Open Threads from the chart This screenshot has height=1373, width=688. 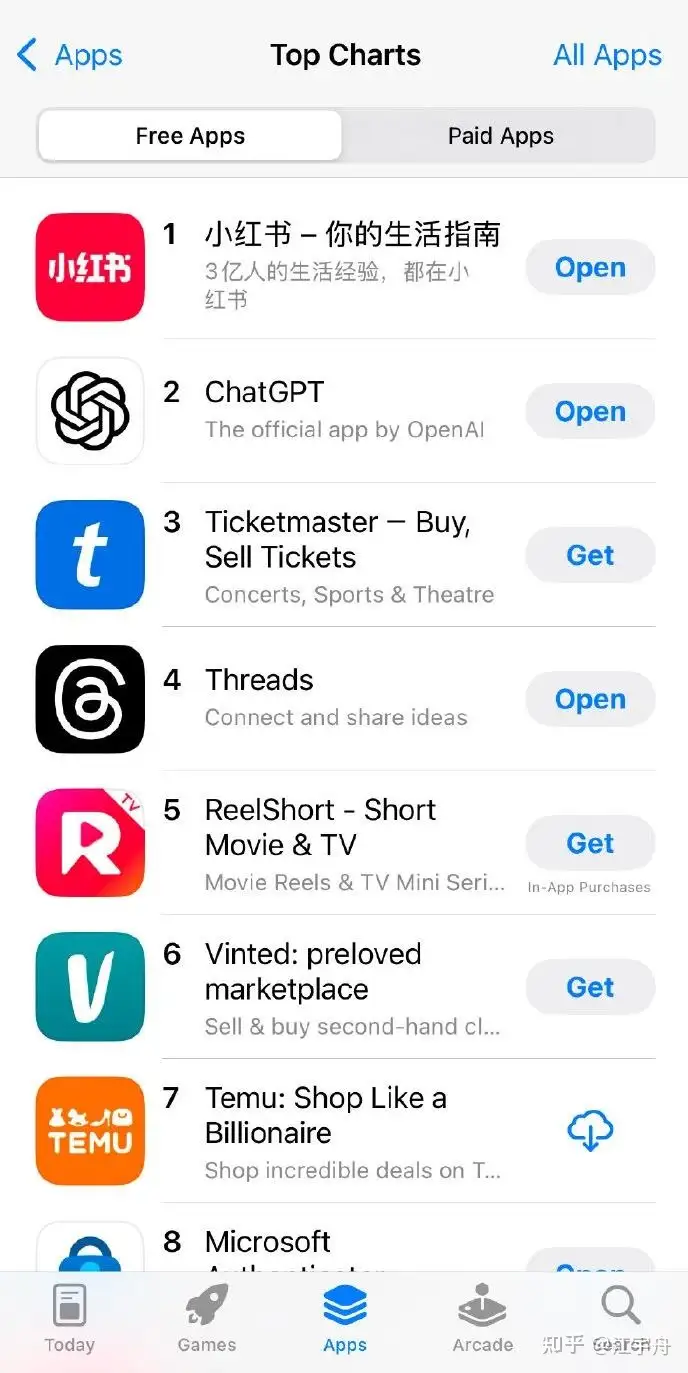(590, 700)
